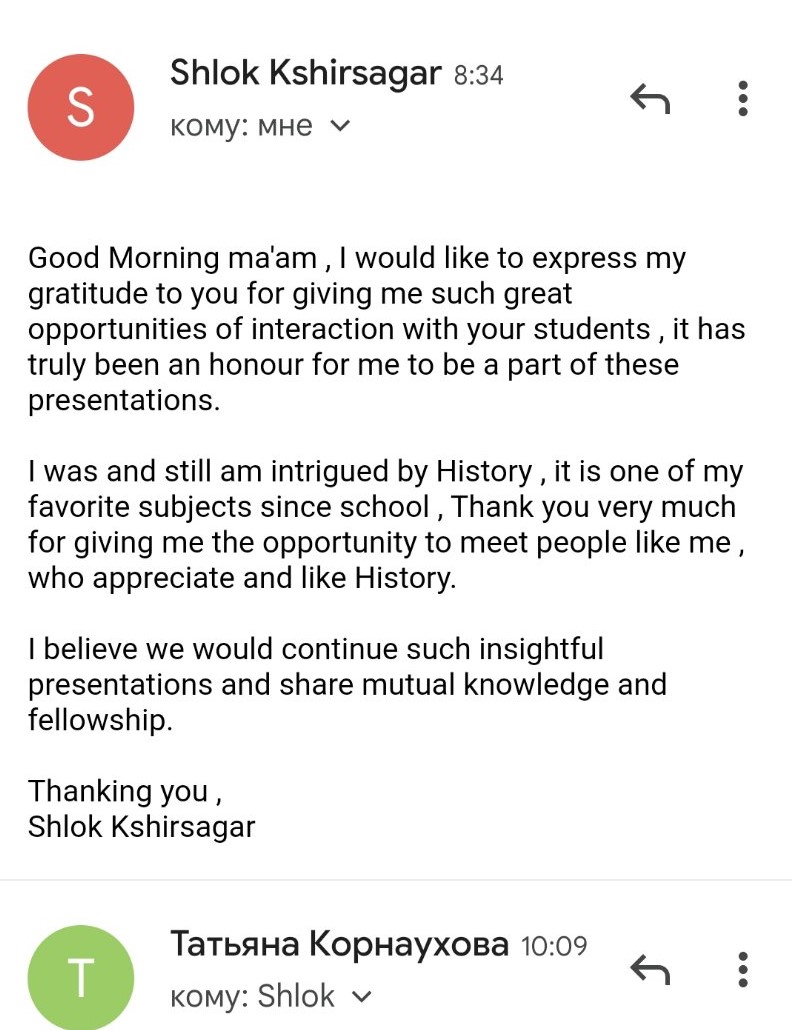792x1030 pixels.
Task: Open Shlok Kshirsagar's sender avatar
Action: tap(80, 107)
